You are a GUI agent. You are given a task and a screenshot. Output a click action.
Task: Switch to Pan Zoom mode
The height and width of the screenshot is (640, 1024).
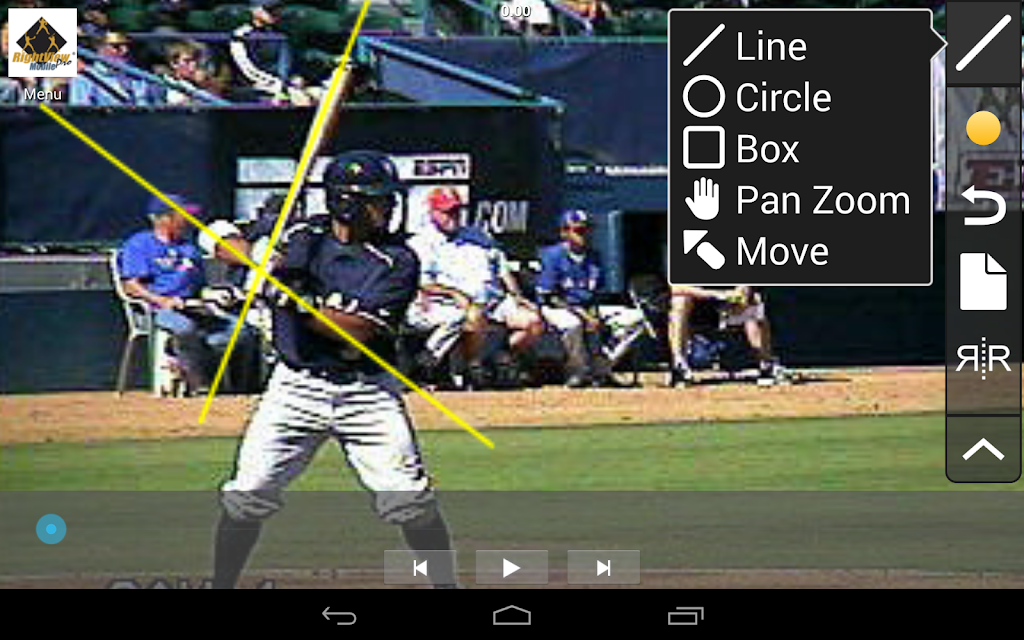(821, 201)
